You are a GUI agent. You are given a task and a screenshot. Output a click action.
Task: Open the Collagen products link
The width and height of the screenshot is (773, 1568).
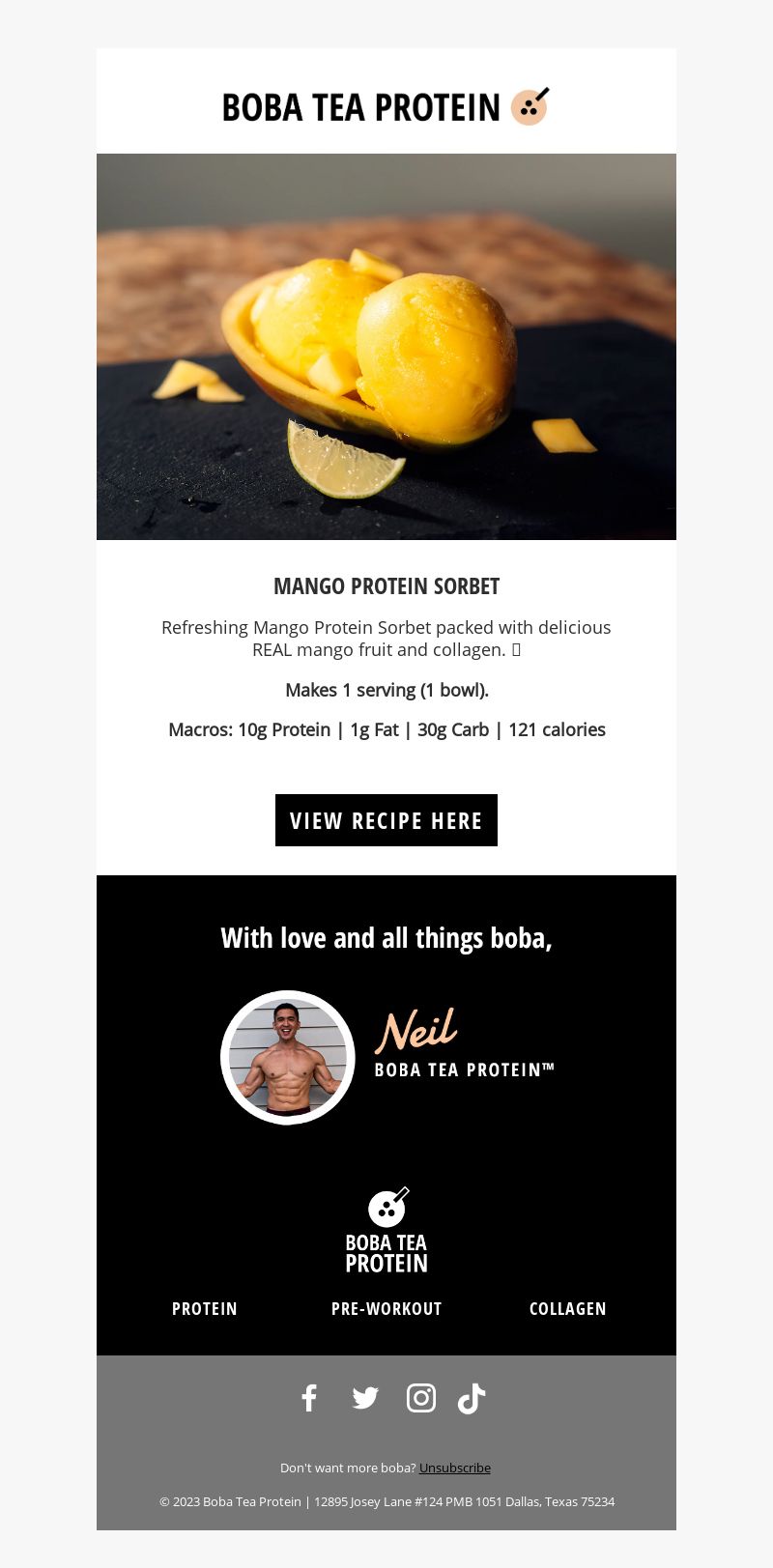(x=568, y=1309)
